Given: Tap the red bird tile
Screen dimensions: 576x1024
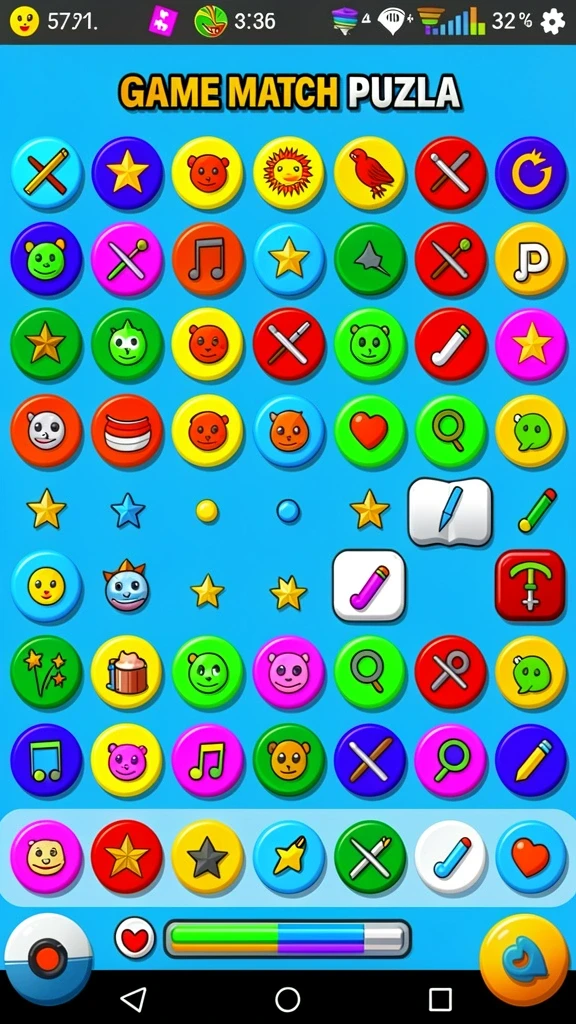Looking at the screenshot, I should tap(370, 172).
